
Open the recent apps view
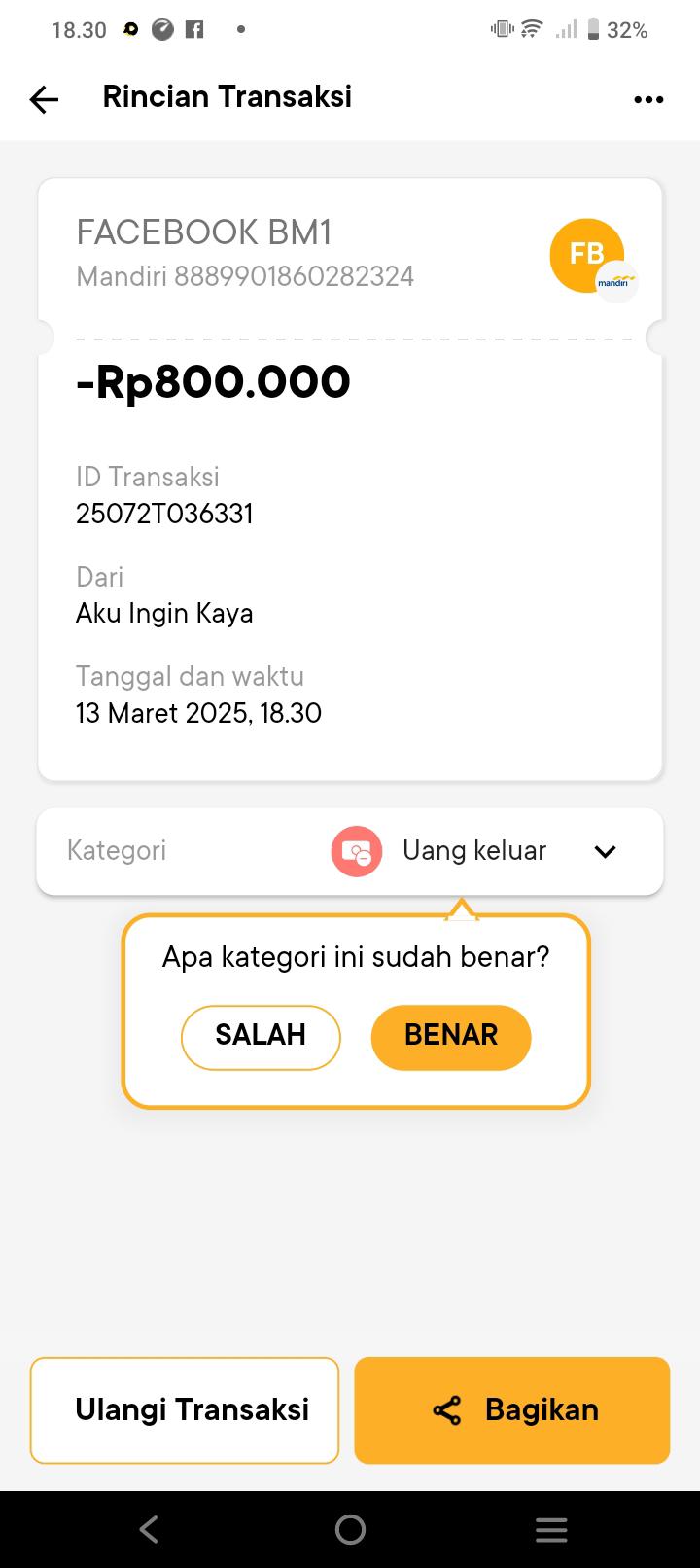551,1530
